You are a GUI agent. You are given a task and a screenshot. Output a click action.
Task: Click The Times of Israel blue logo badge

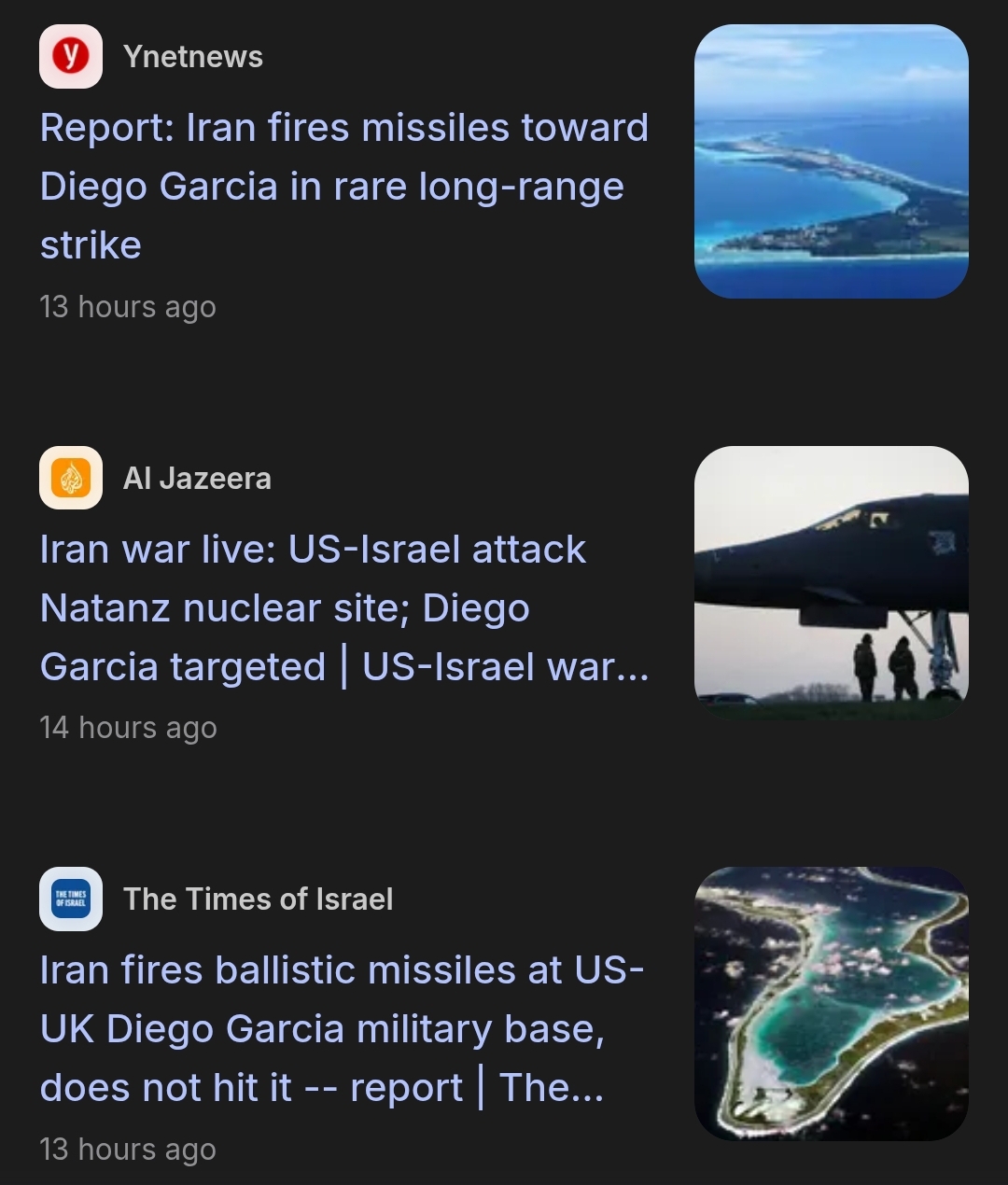[x=70, y=899]
